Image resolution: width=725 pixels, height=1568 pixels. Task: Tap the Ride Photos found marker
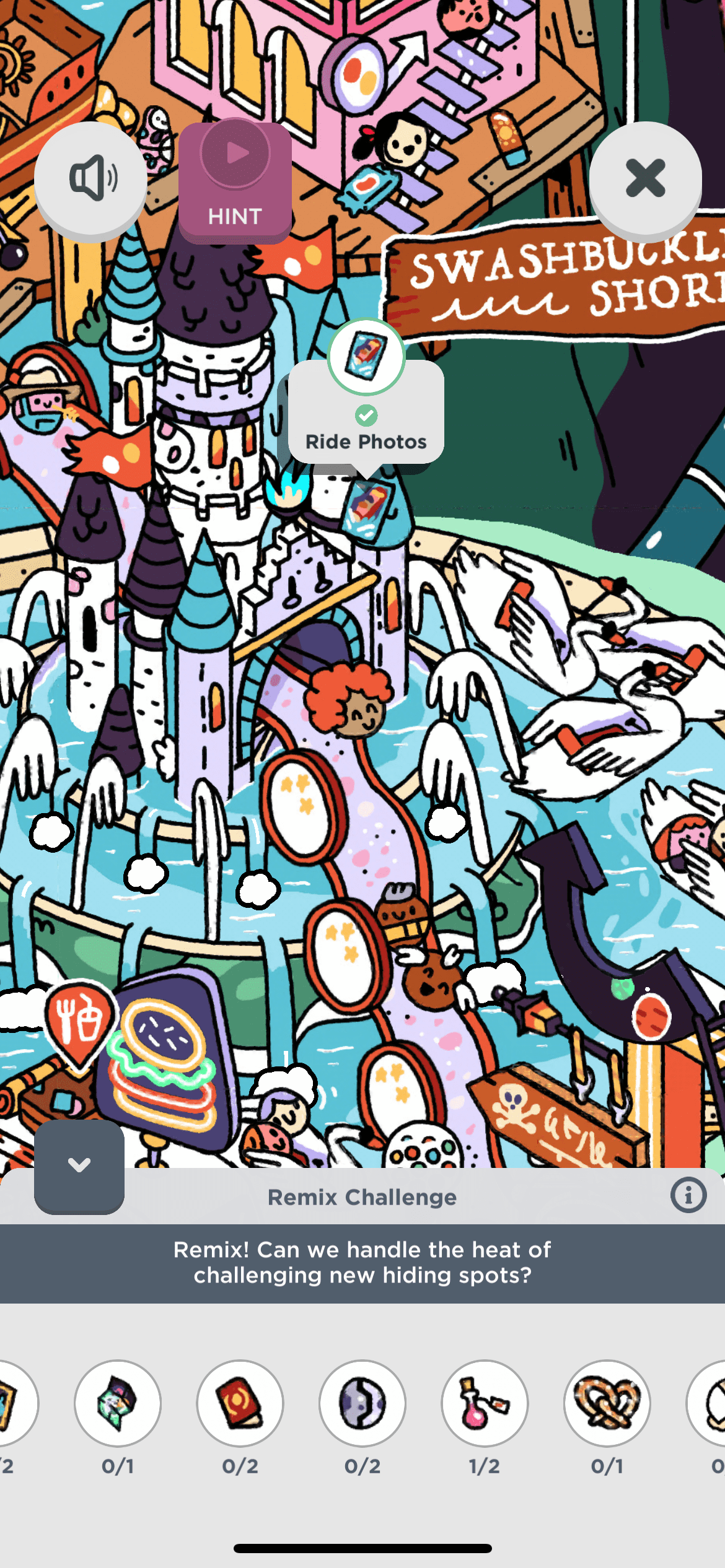click(x=366, y=358)
